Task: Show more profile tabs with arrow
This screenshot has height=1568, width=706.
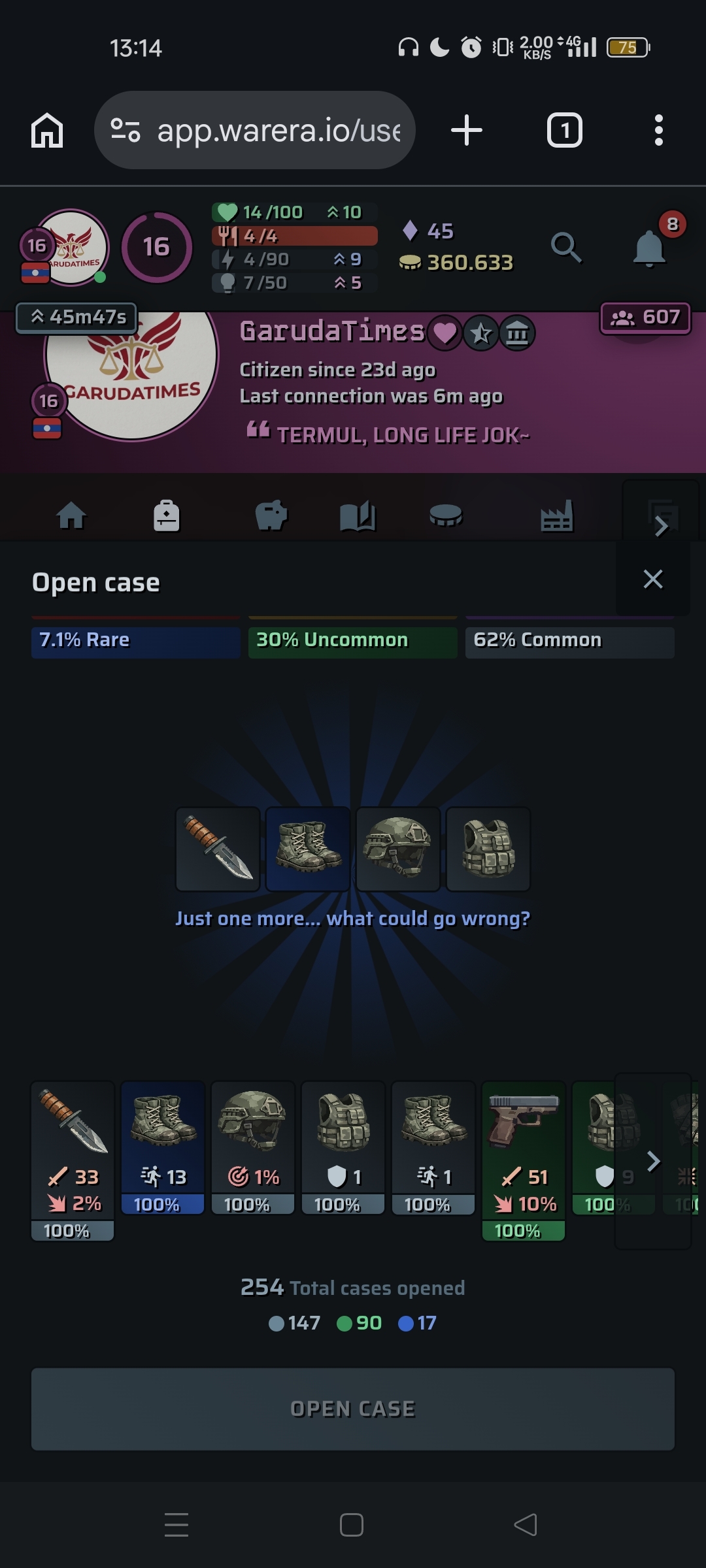Action: [661, 525]
